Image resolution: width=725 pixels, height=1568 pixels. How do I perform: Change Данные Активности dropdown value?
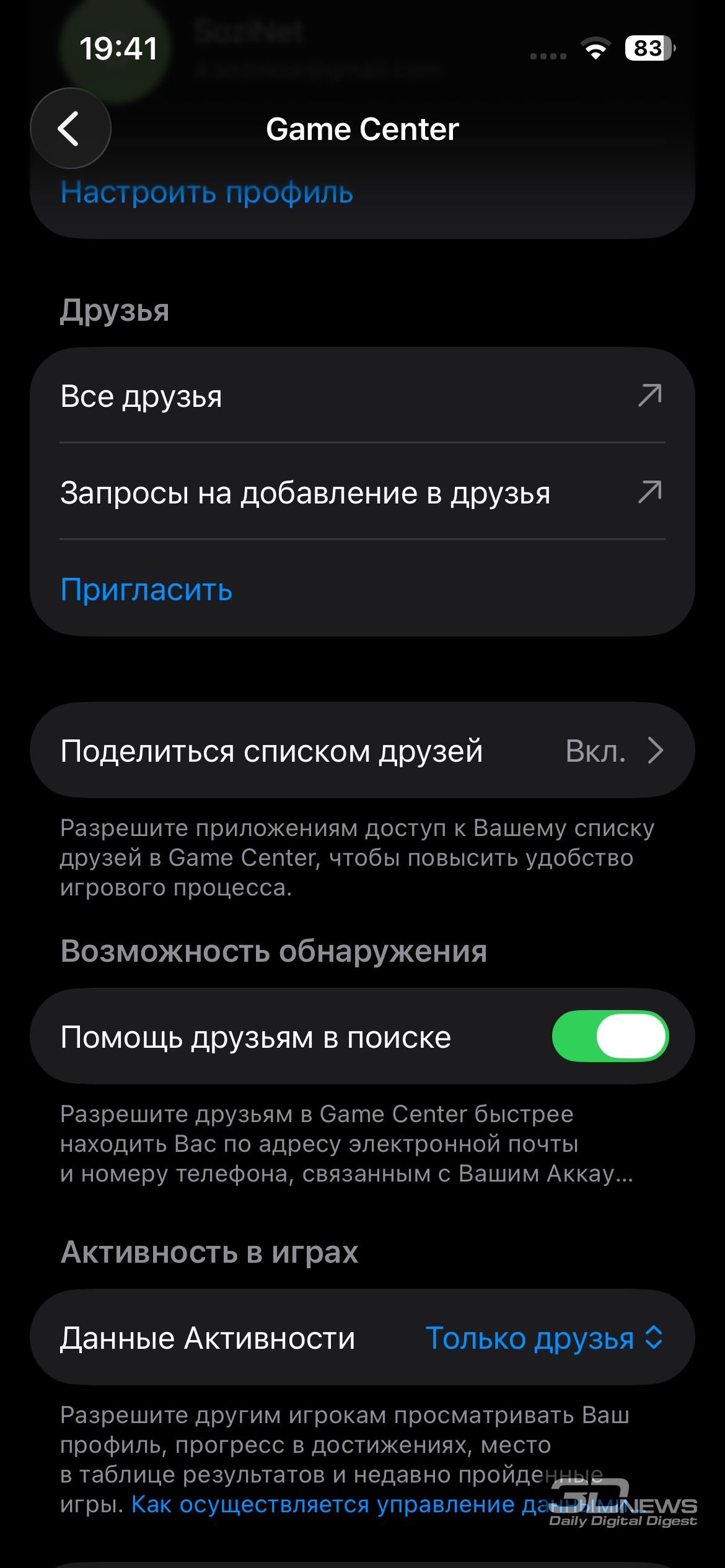(x=543, y=1338)
